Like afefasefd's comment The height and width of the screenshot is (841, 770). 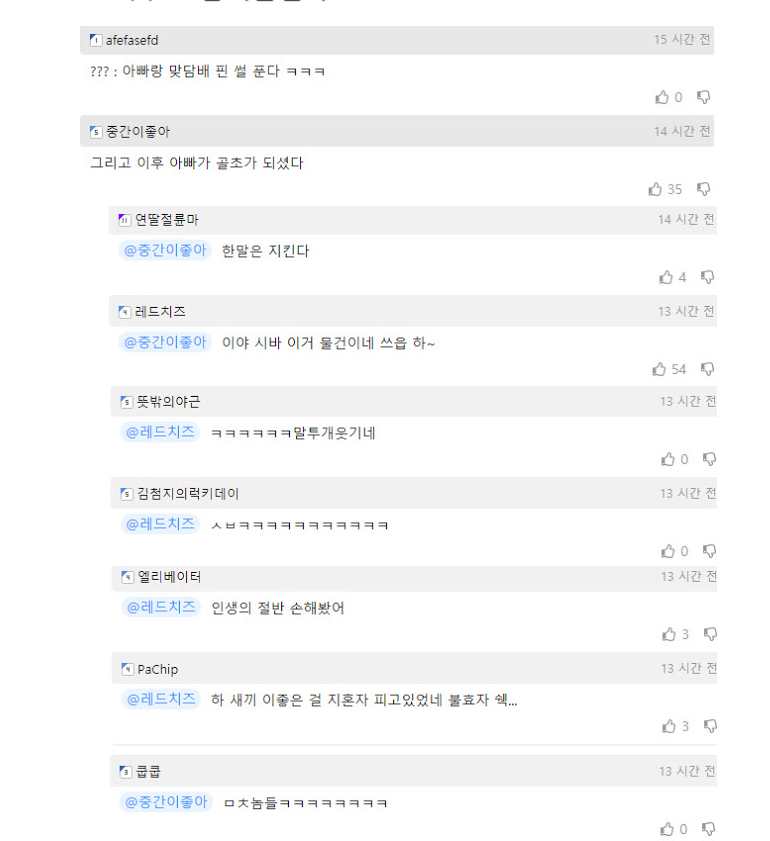pyautogui.click(x=662, y=97)
